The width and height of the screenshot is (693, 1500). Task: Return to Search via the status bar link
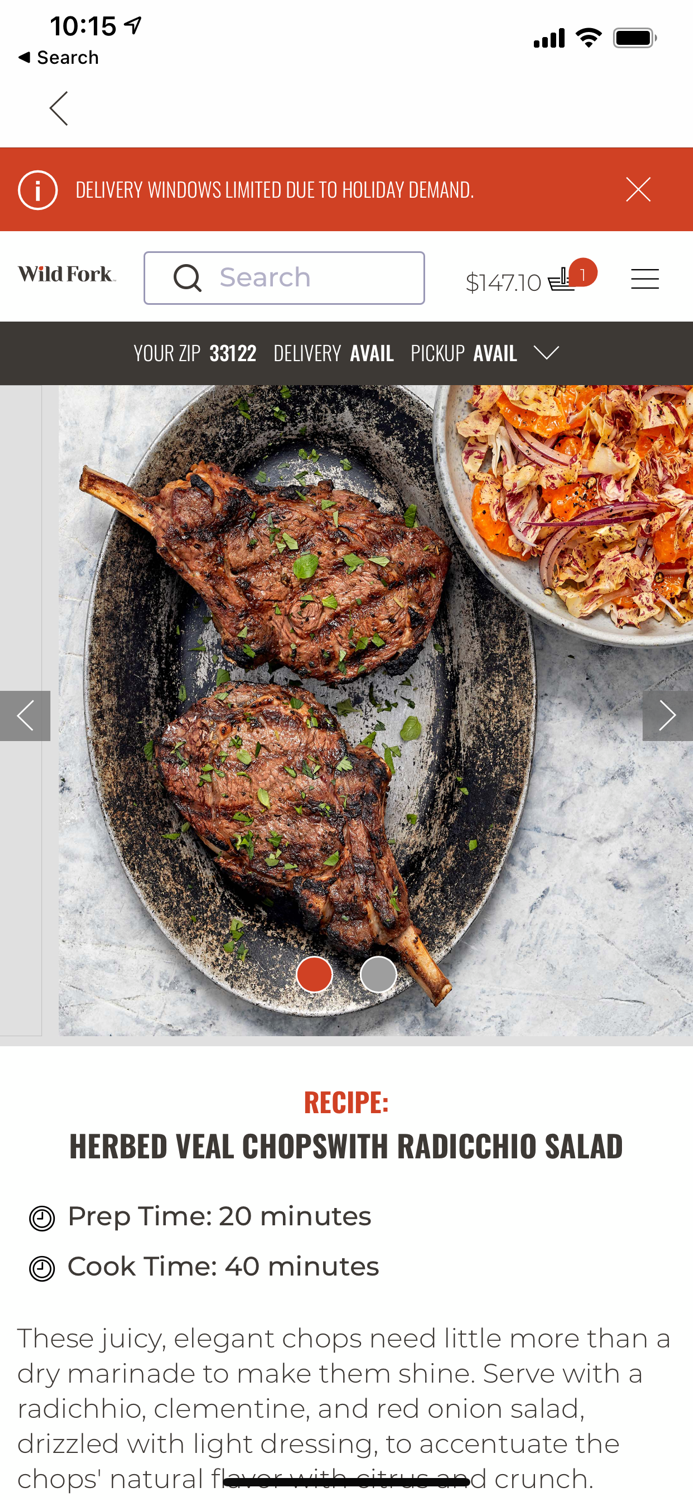[x=58, y=58]
